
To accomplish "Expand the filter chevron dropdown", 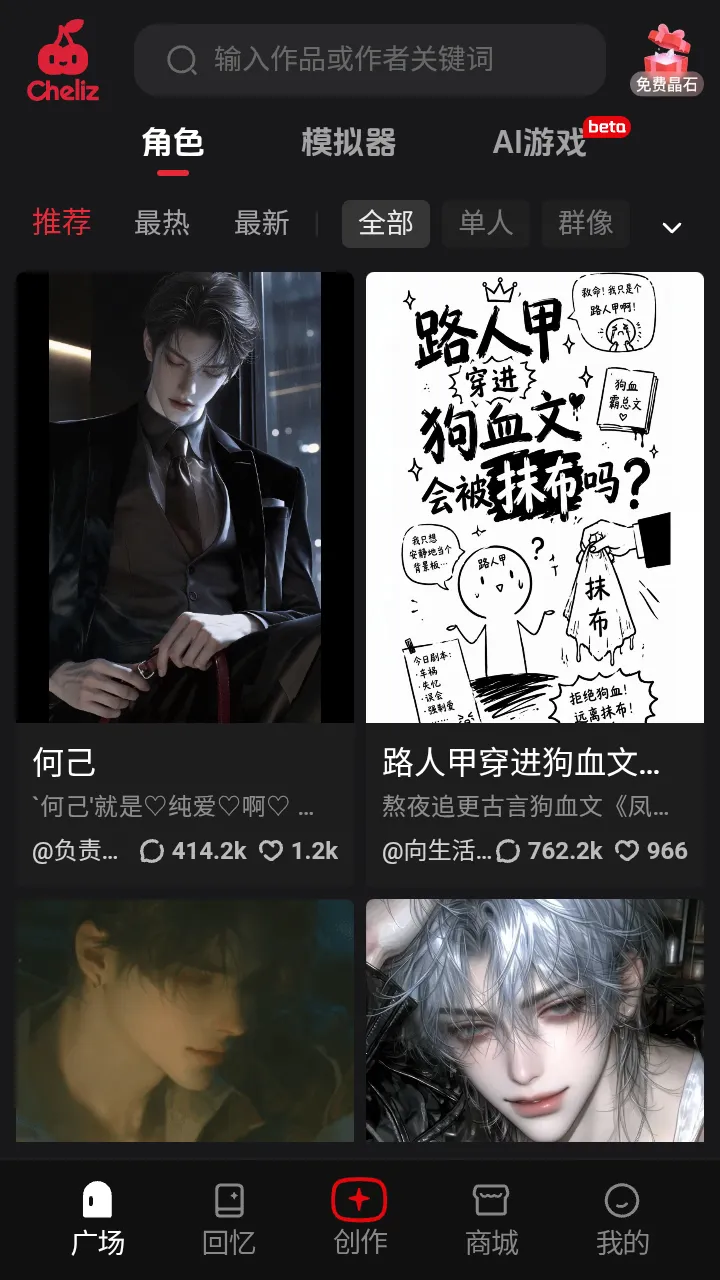I will [672, 227].
